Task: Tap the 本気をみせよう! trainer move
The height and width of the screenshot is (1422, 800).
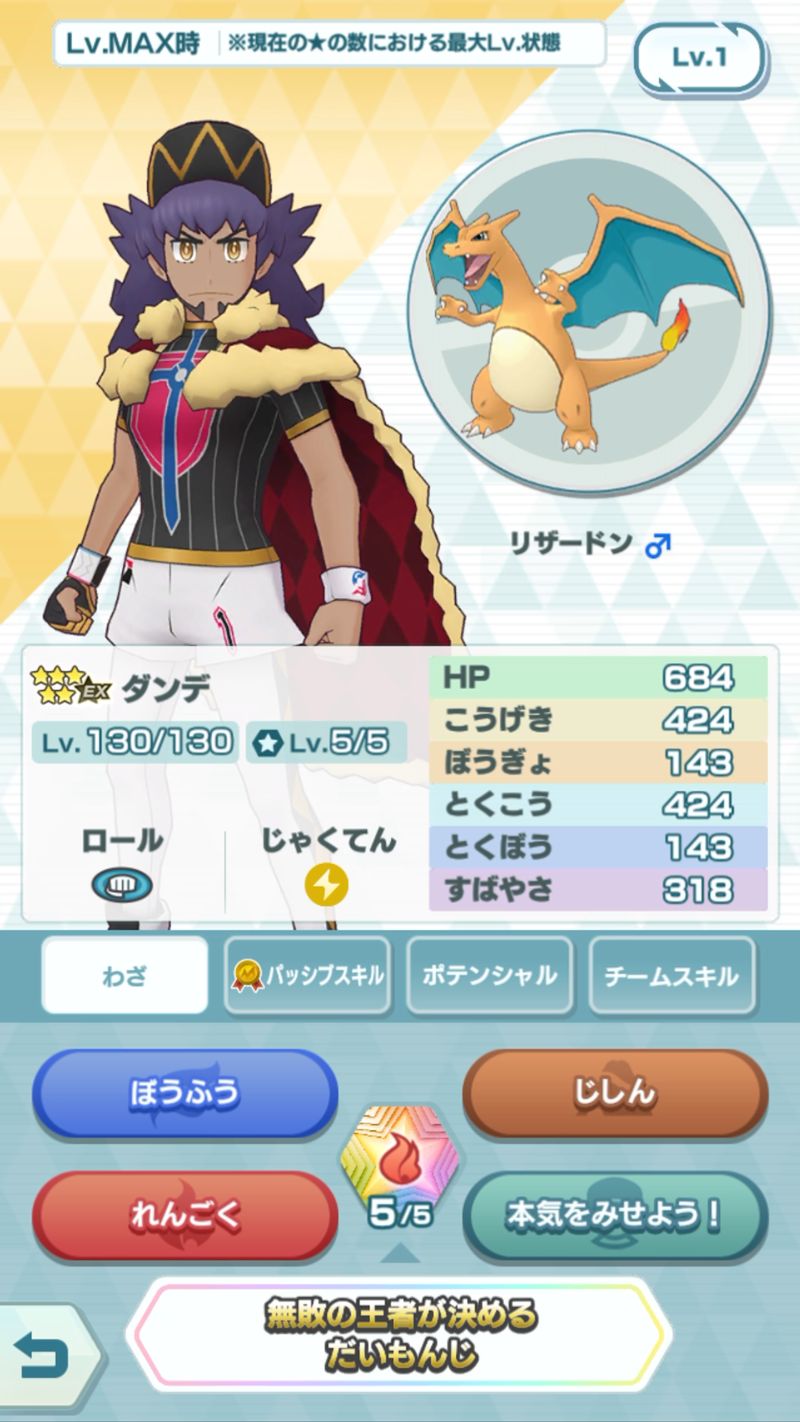Action: pyautogui.click(x=614, y=1216)
